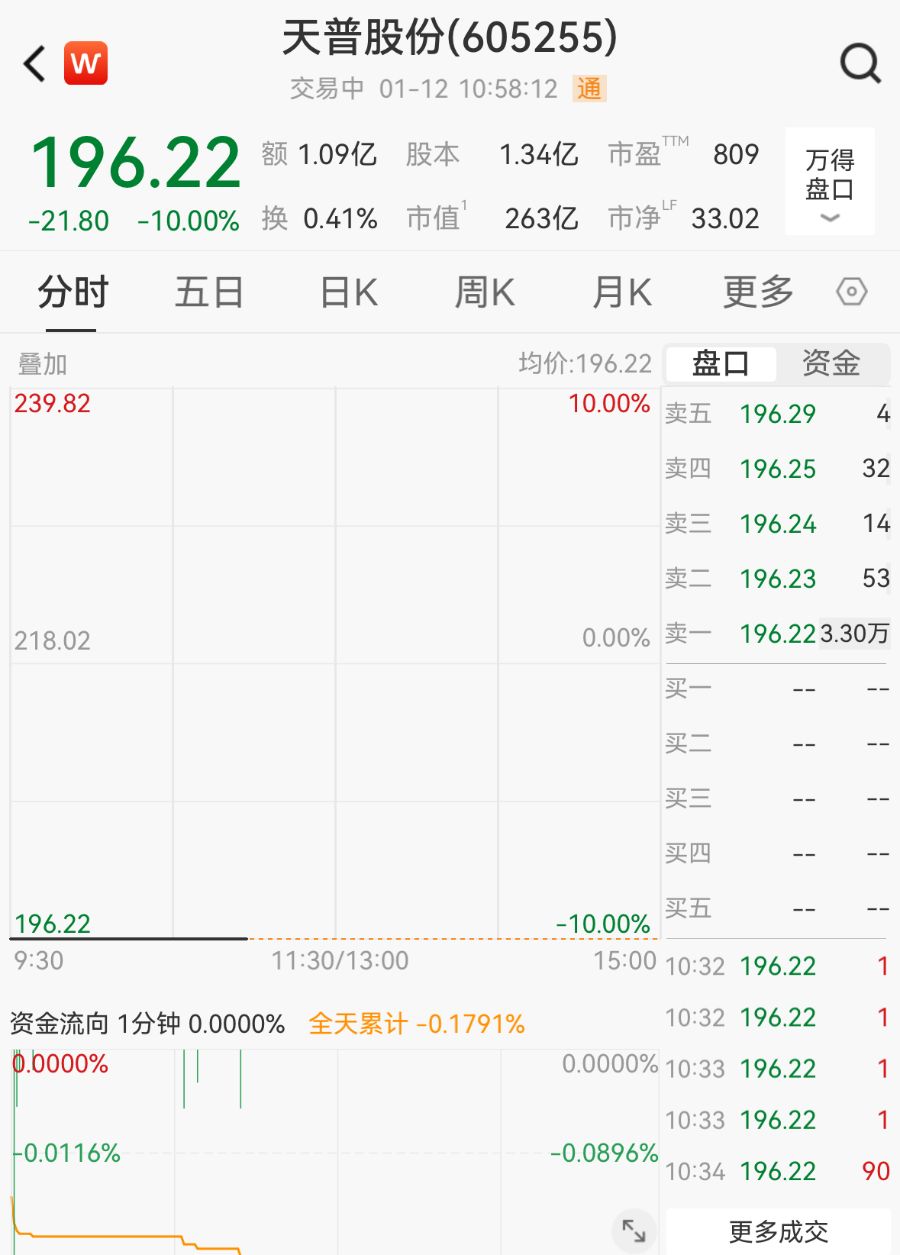The width and height of the screenshot is (900, 1255).
Task: Toggle the 叠加 chart overlay option
Action: coord(42,364)
